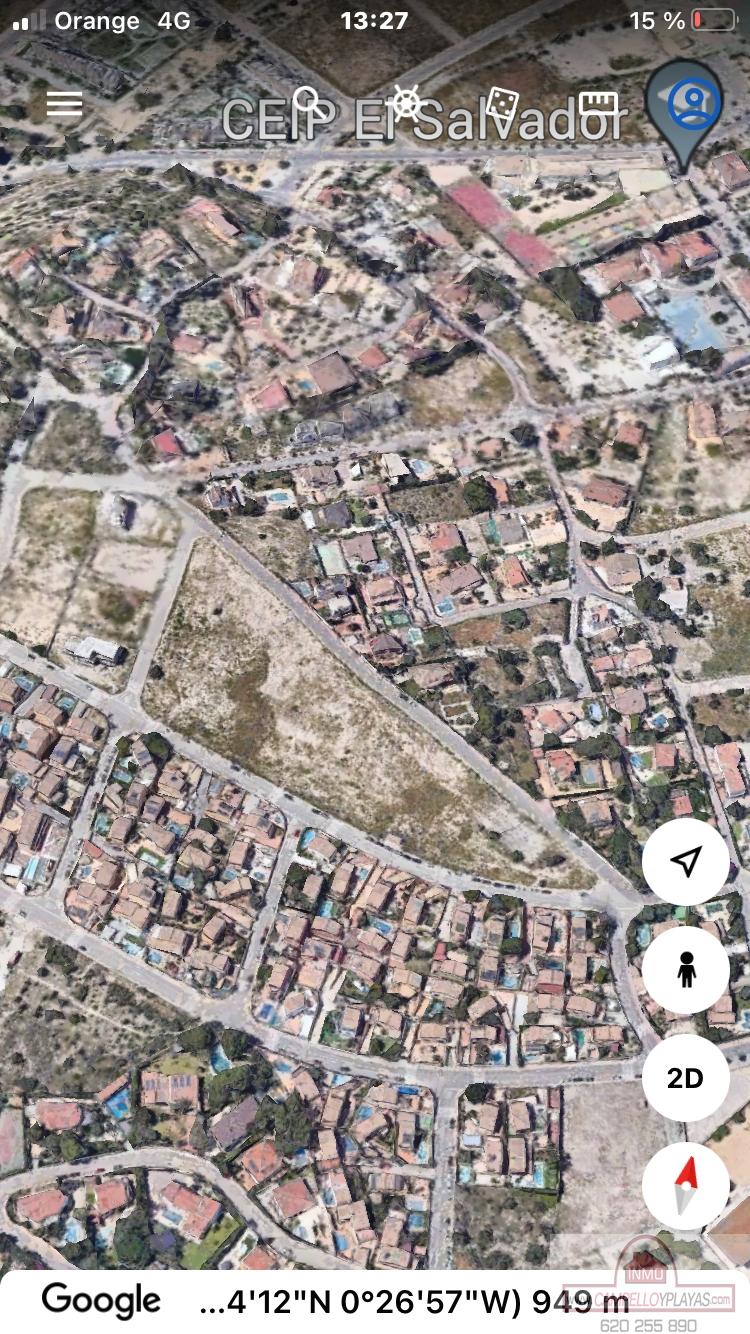Fly to my current location

pos(686,862)
